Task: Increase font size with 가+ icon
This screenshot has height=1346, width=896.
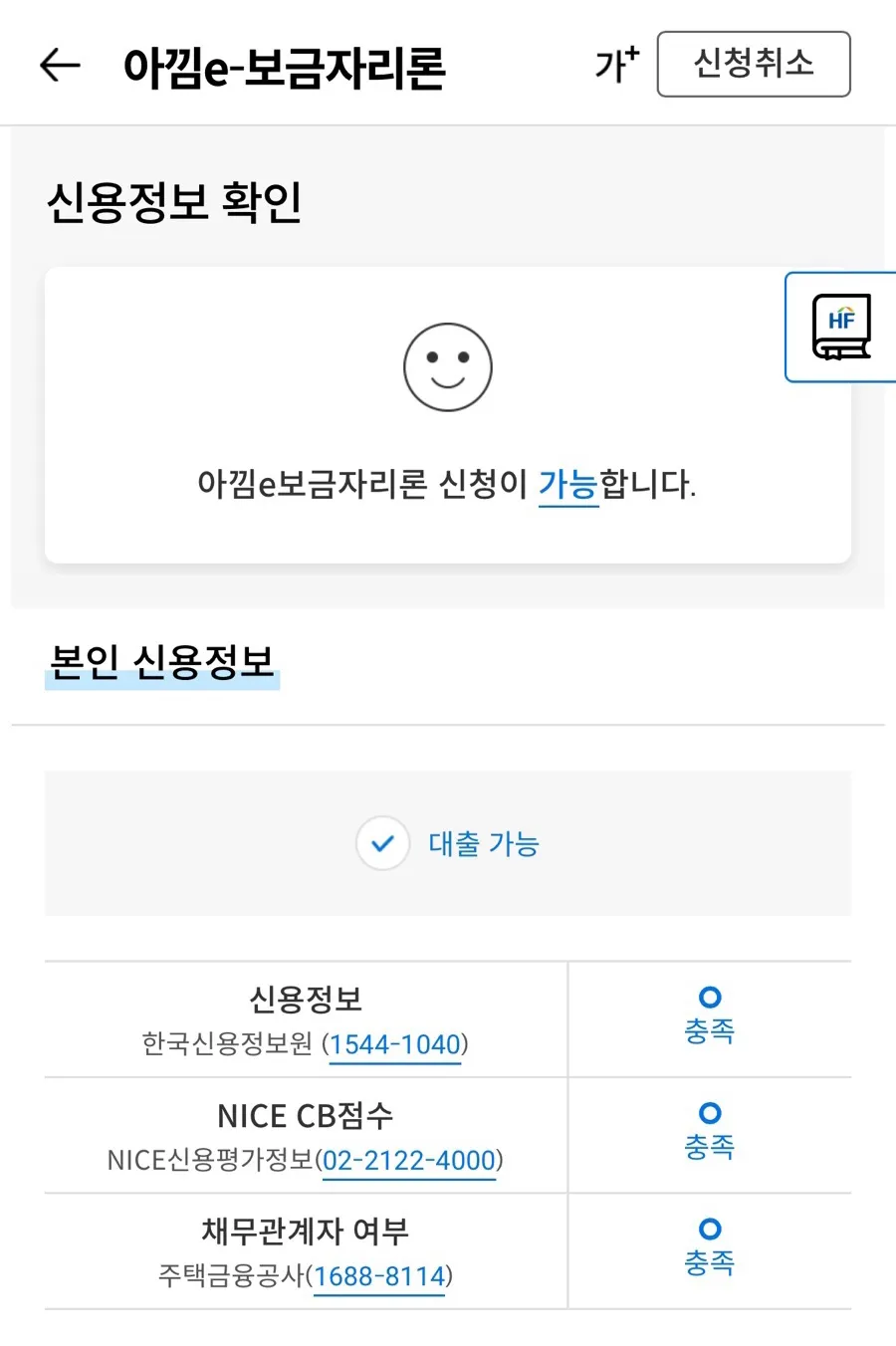Action: (617, 65)
